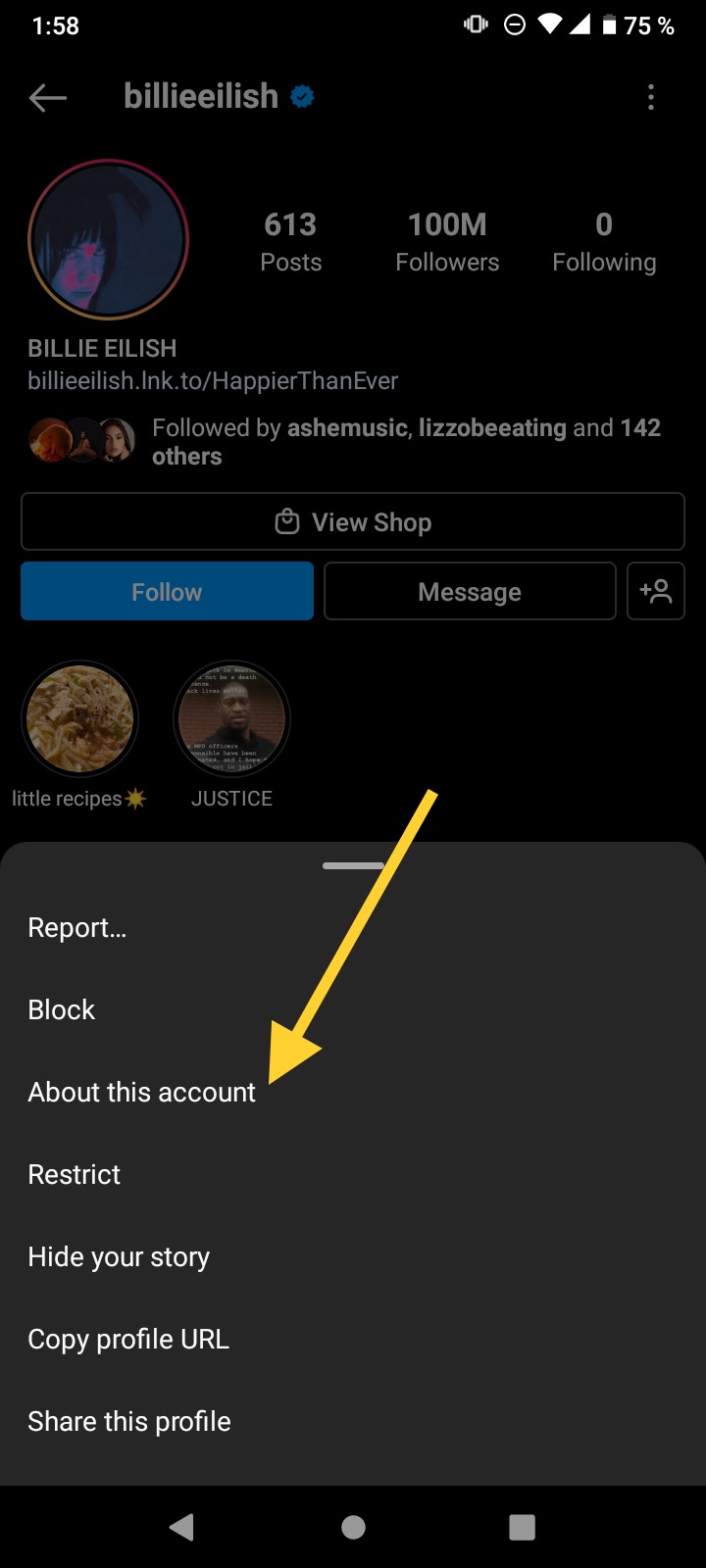Open About this account
706x1568 pixels.
pyautogui.click(x=142, y=1092)
